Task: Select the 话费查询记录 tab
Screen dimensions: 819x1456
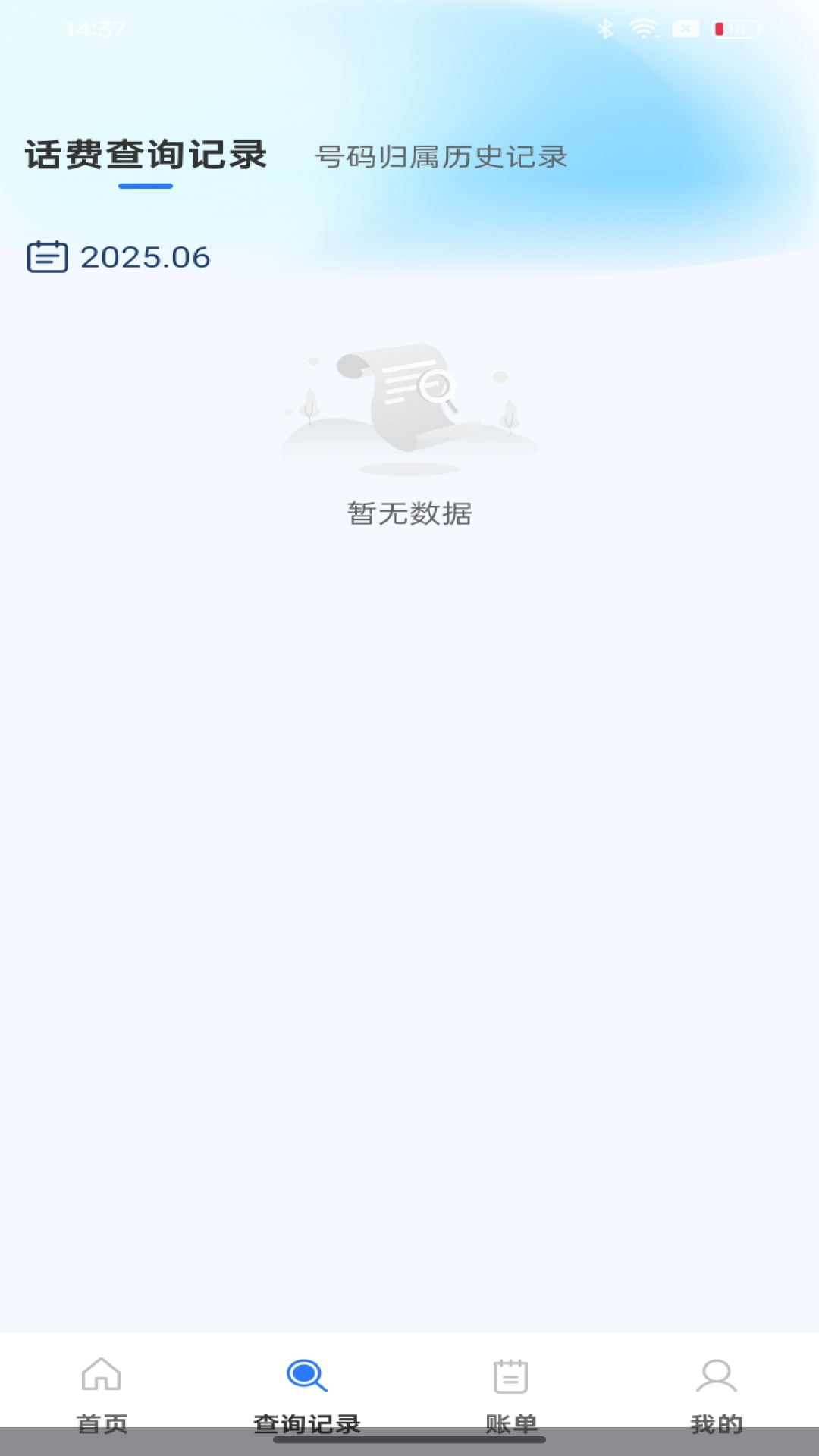Action: [146, 155]
